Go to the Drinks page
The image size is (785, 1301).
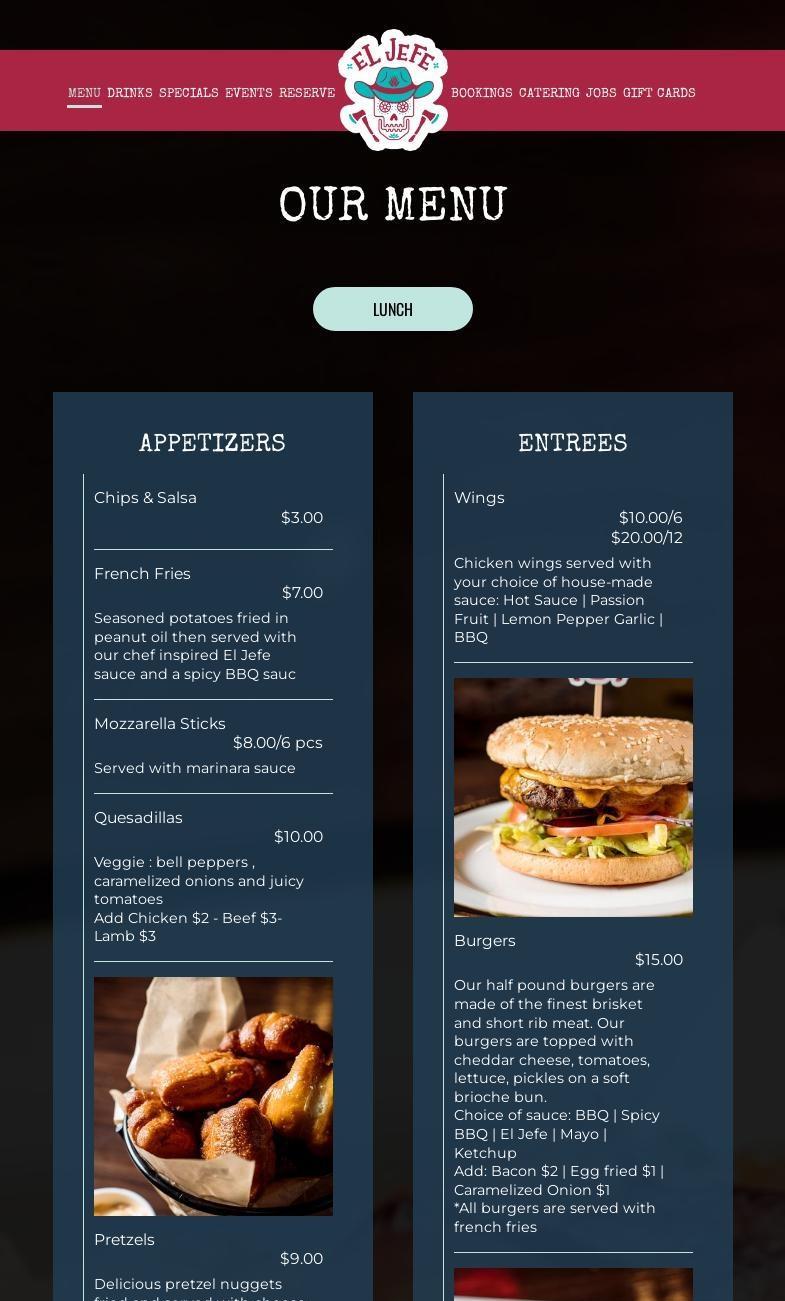(x=130, y=93)
